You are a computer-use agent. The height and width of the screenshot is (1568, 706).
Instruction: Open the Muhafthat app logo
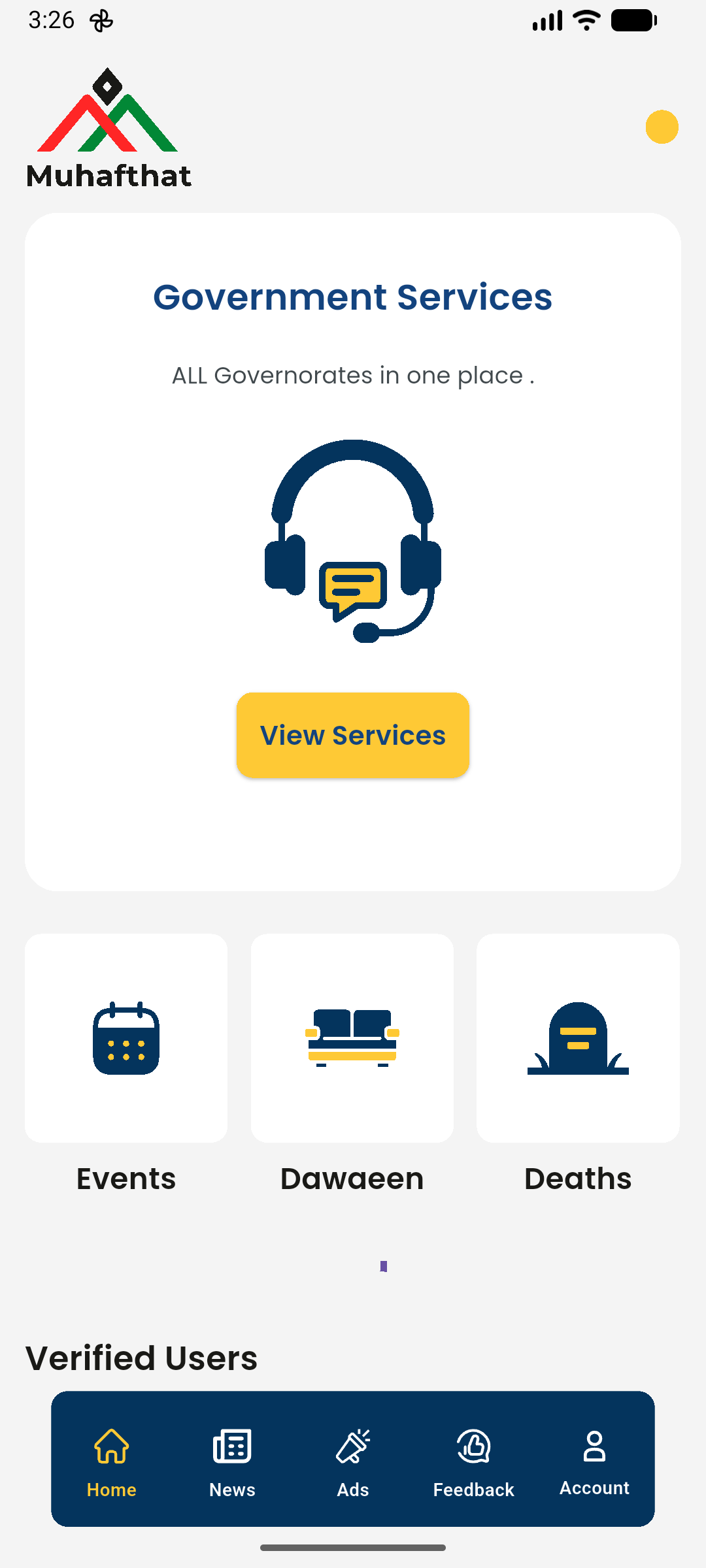109,127
